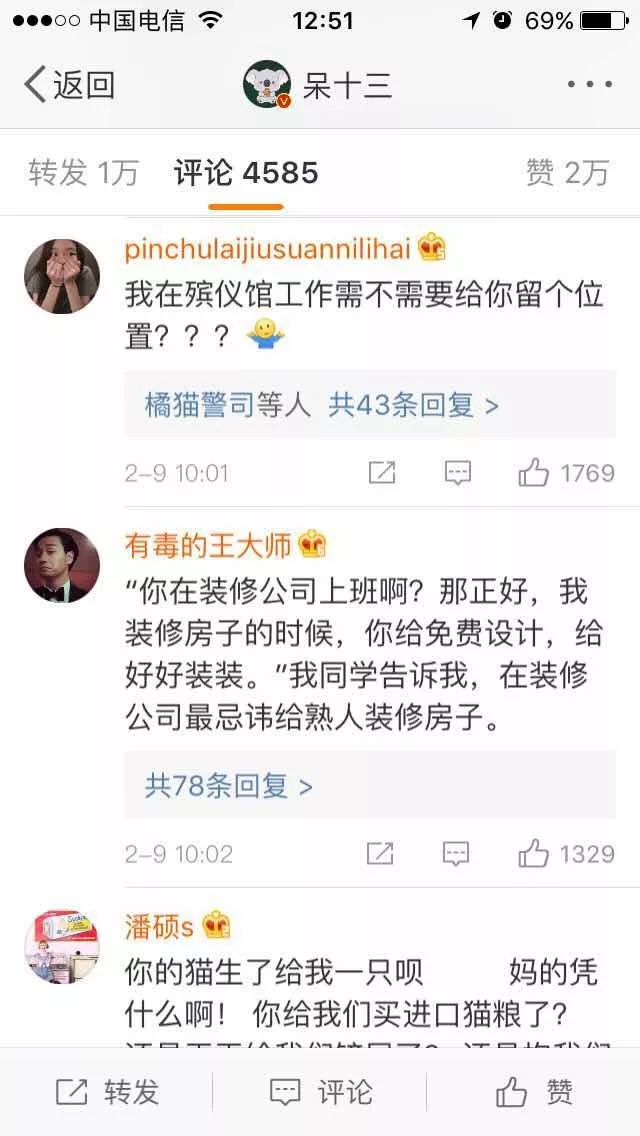The width and height of the screenshot is (640, 1136).
Task: Open the three-dot overflow menu
Action: (x=589, y=85)
